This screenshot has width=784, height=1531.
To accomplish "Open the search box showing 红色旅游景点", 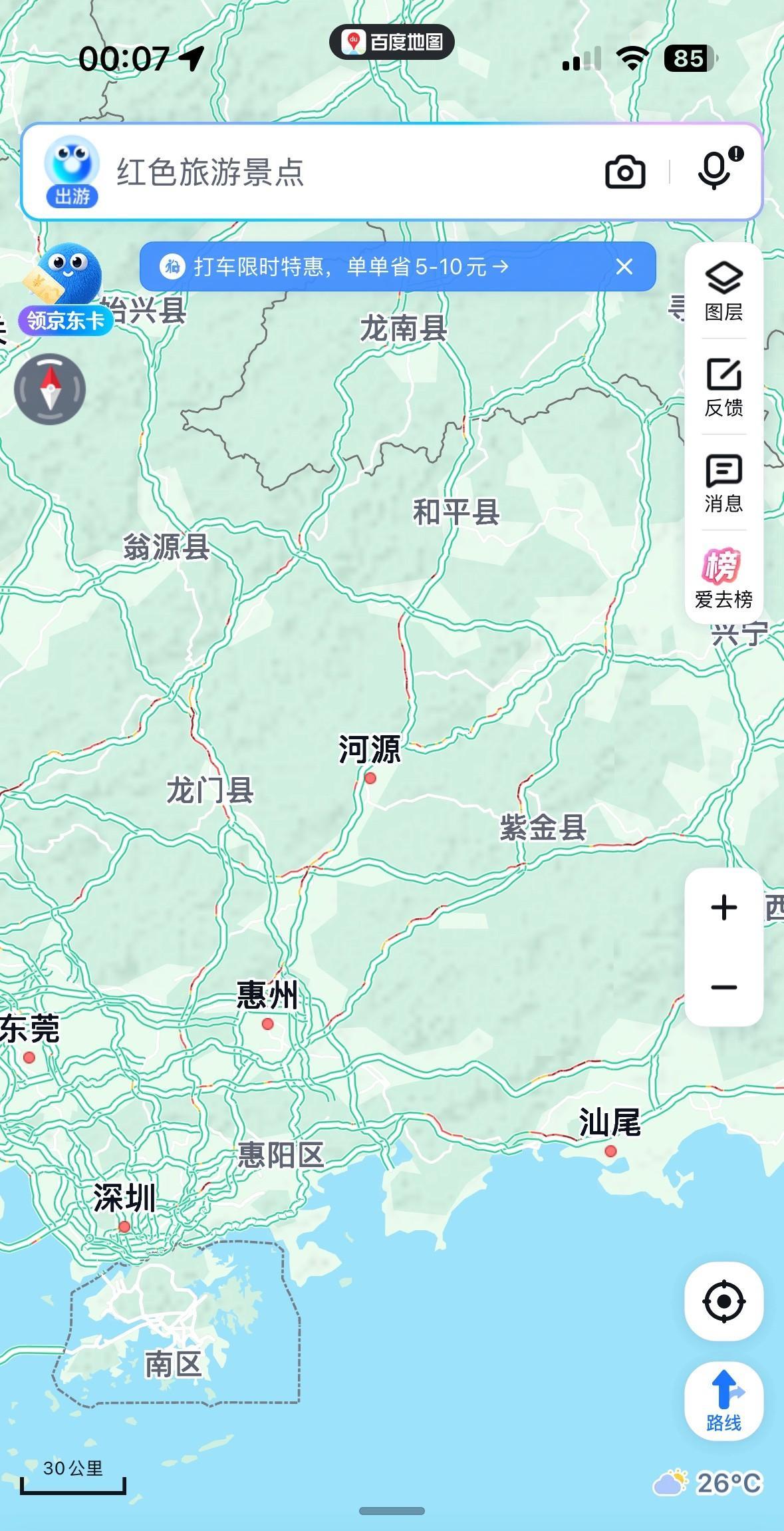I will click(x=332, y=172).
